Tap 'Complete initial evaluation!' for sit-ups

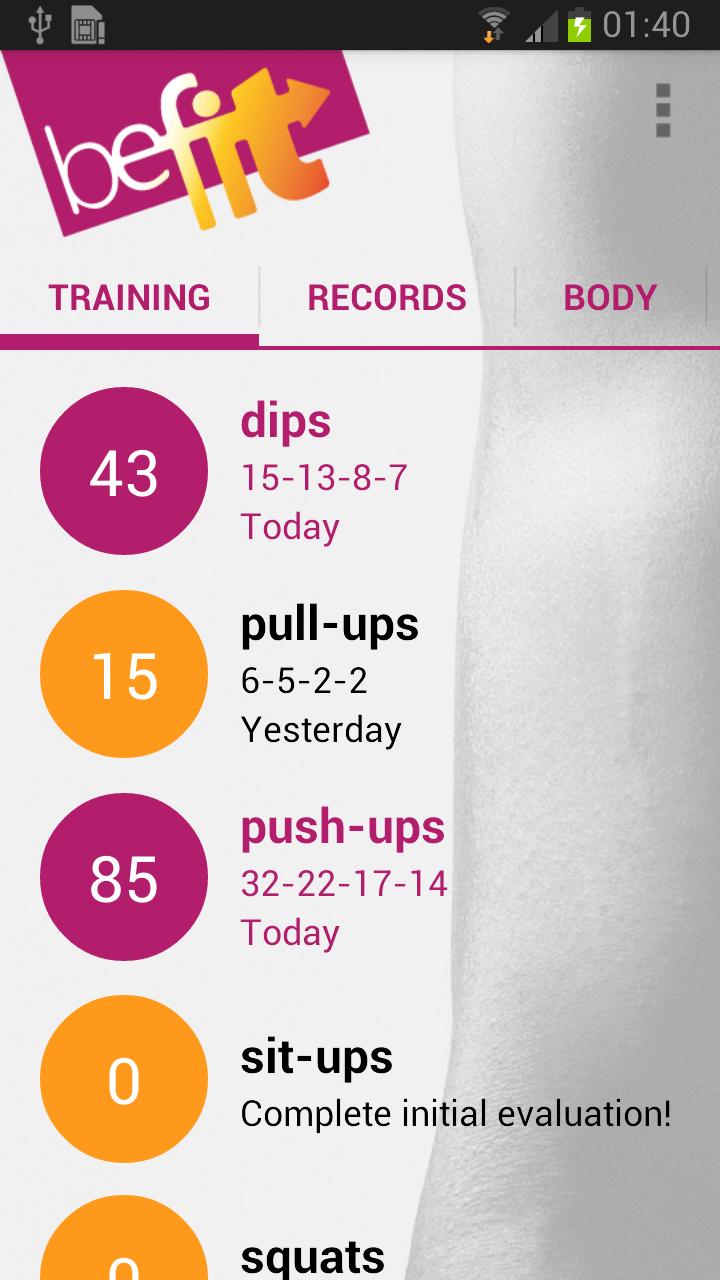[x=455, y=1112]
